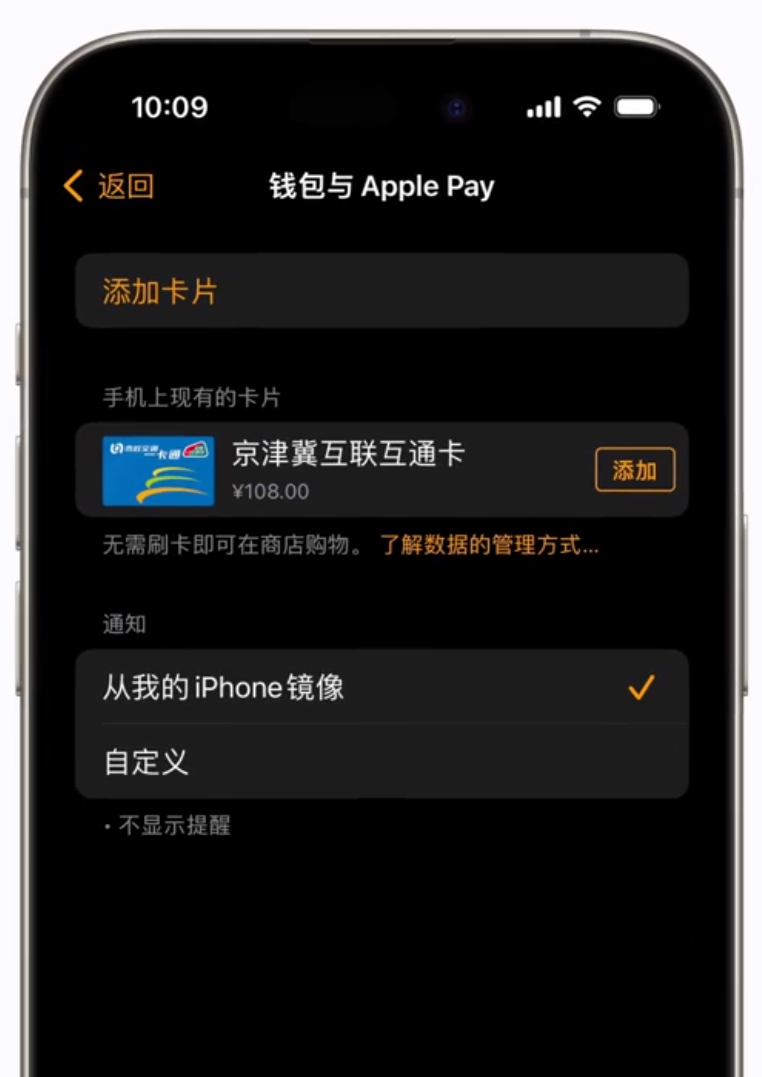Screen dimensions: 762x1077
Task: Tap 添加 next to 京津冀互联互通卡
Action: 634,470
